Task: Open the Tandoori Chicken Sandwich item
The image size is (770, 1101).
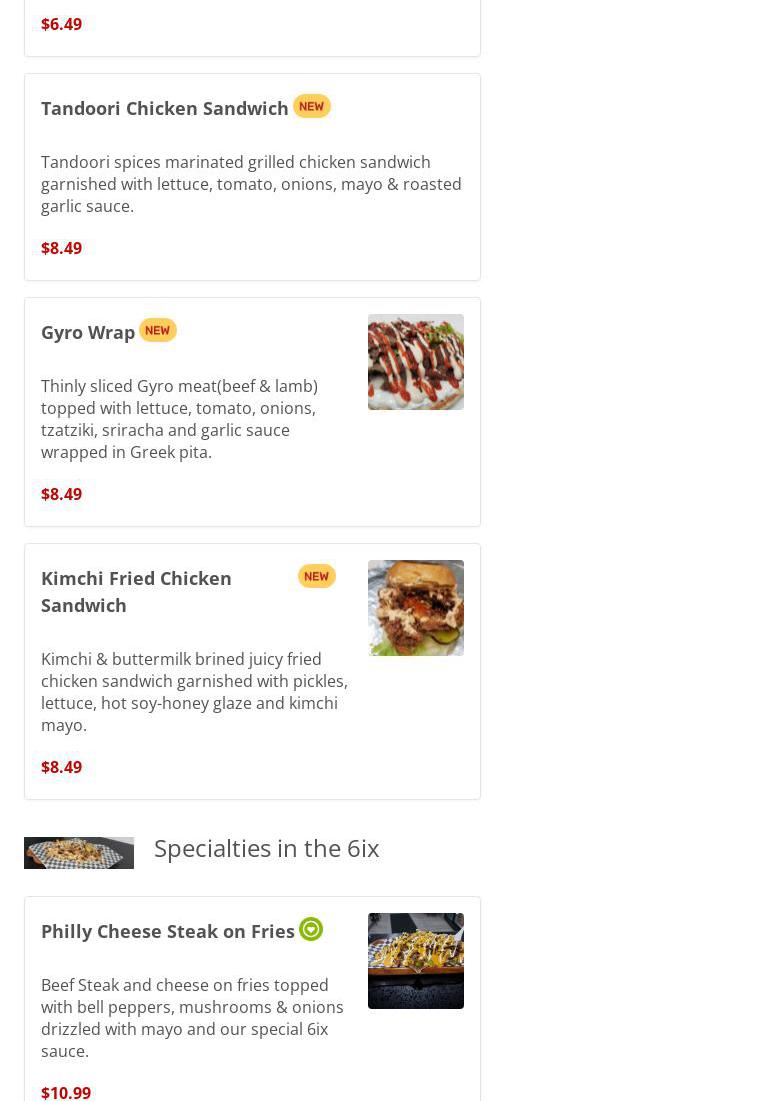Action: tap(165, 108)
